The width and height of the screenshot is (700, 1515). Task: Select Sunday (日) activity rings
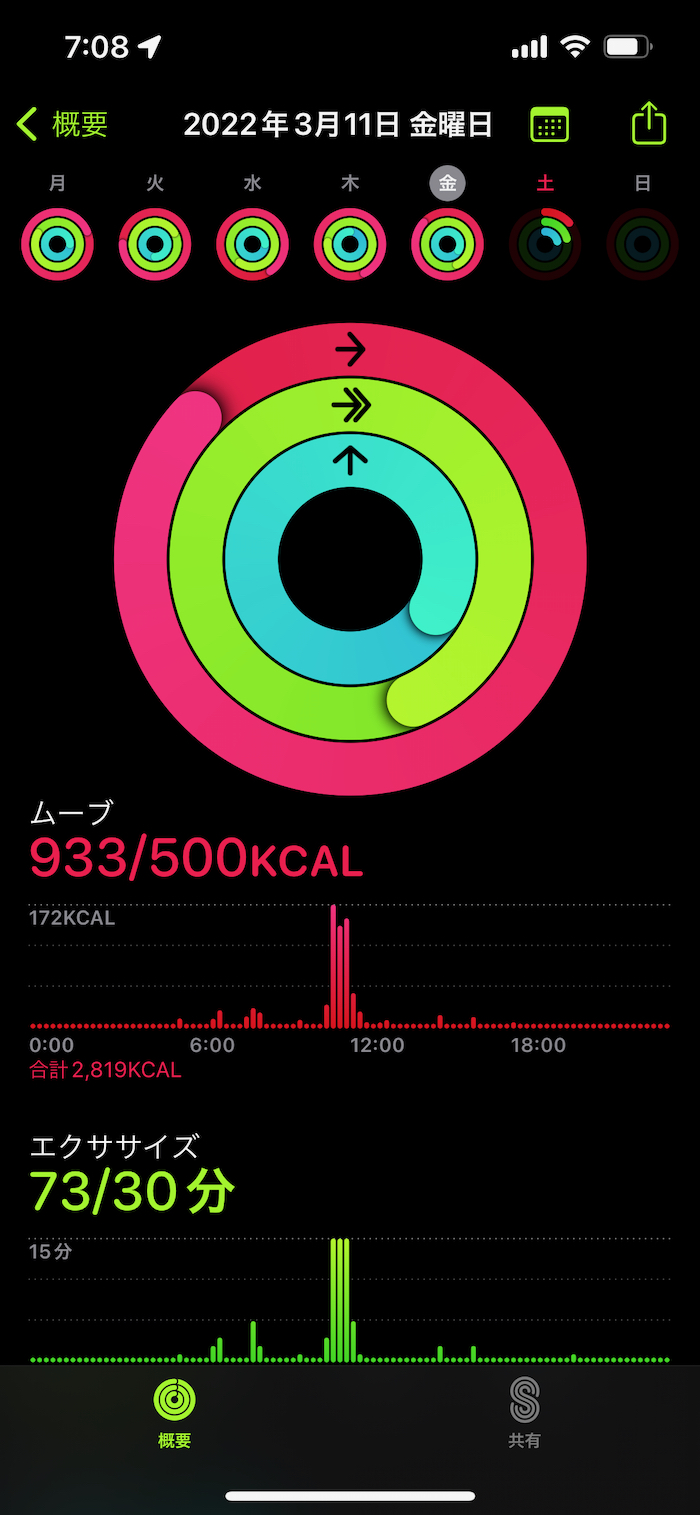642,243
